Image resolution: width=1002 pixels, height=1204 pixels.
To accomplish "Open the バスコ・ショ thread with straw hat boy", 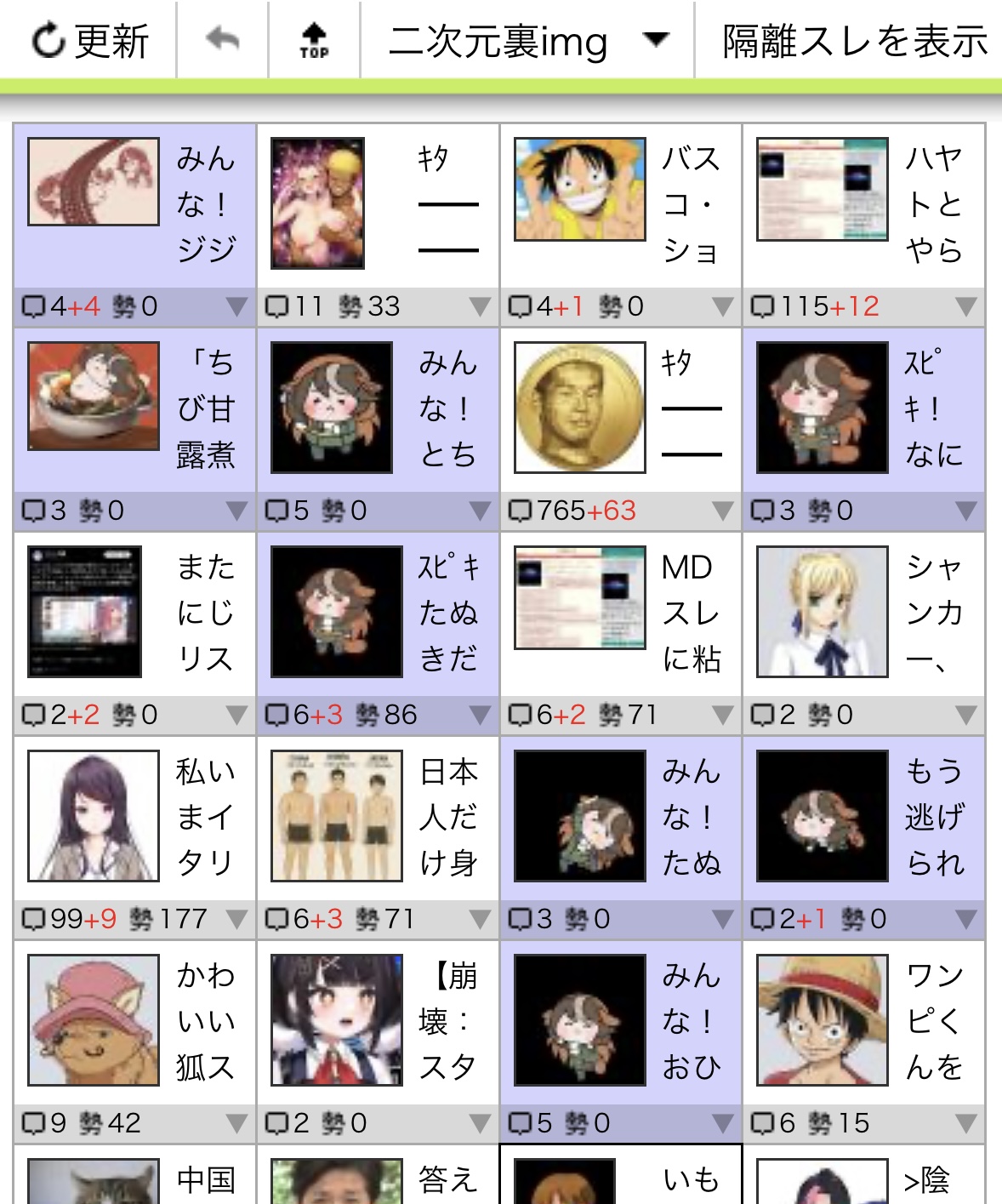I will click(620, 204).
